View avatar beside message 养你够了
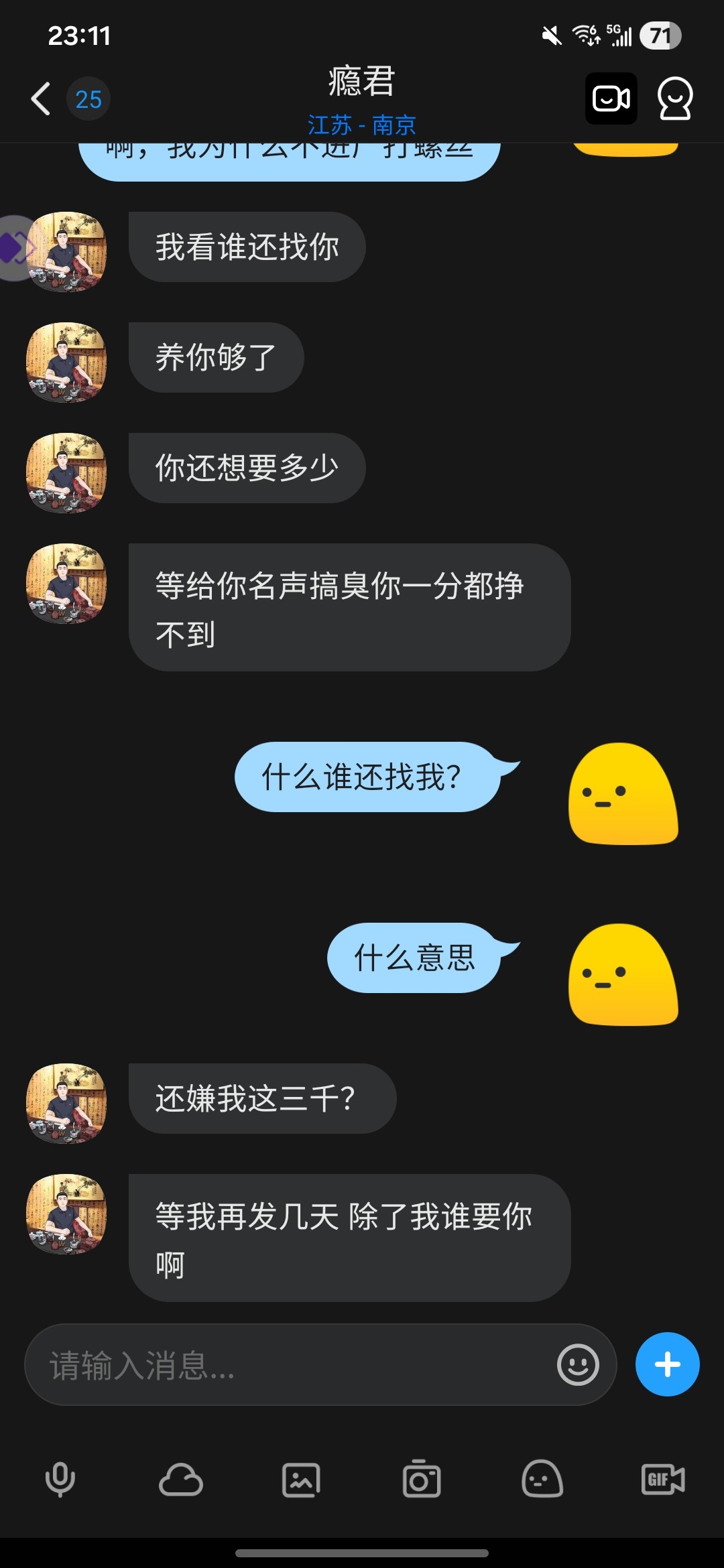The height and width of the screenshot is (1568, 724). [66, 363]
